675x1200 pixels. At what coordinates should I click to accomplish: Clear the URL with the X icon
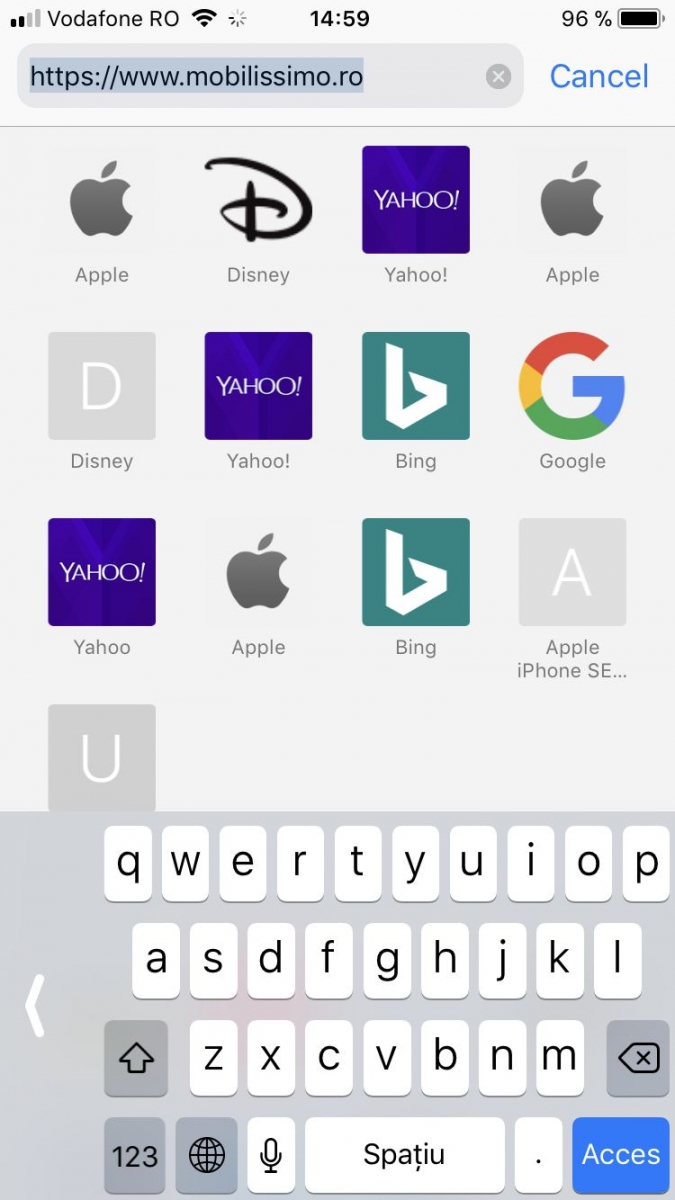coord(498,76)
